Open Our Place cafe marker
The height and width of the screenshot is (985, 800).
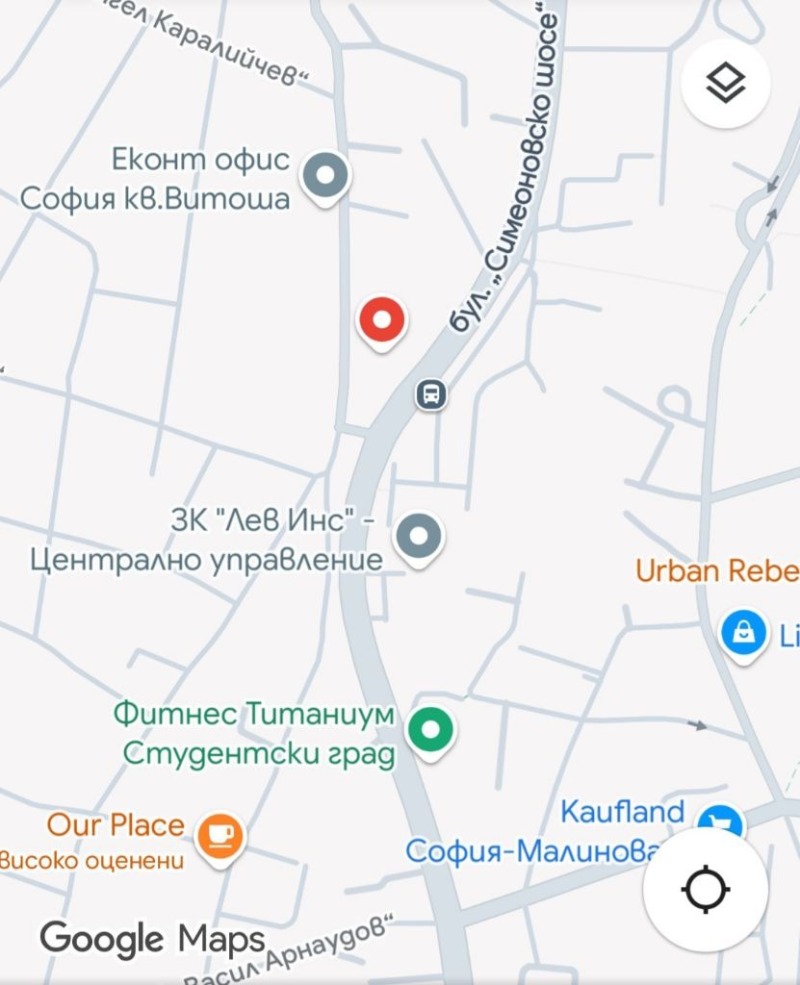[x=219, y=836]
